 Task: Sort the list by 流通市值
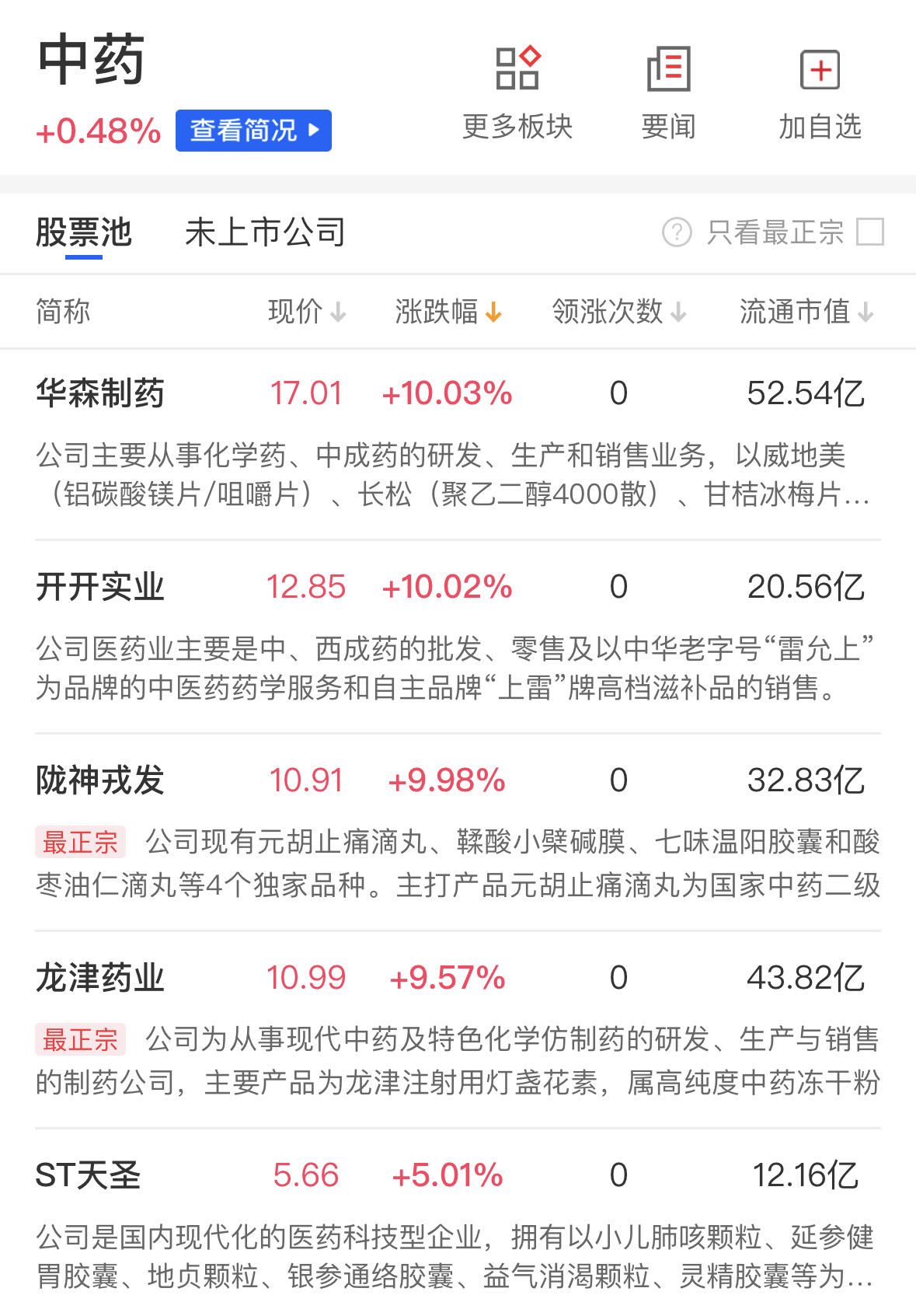806,312
